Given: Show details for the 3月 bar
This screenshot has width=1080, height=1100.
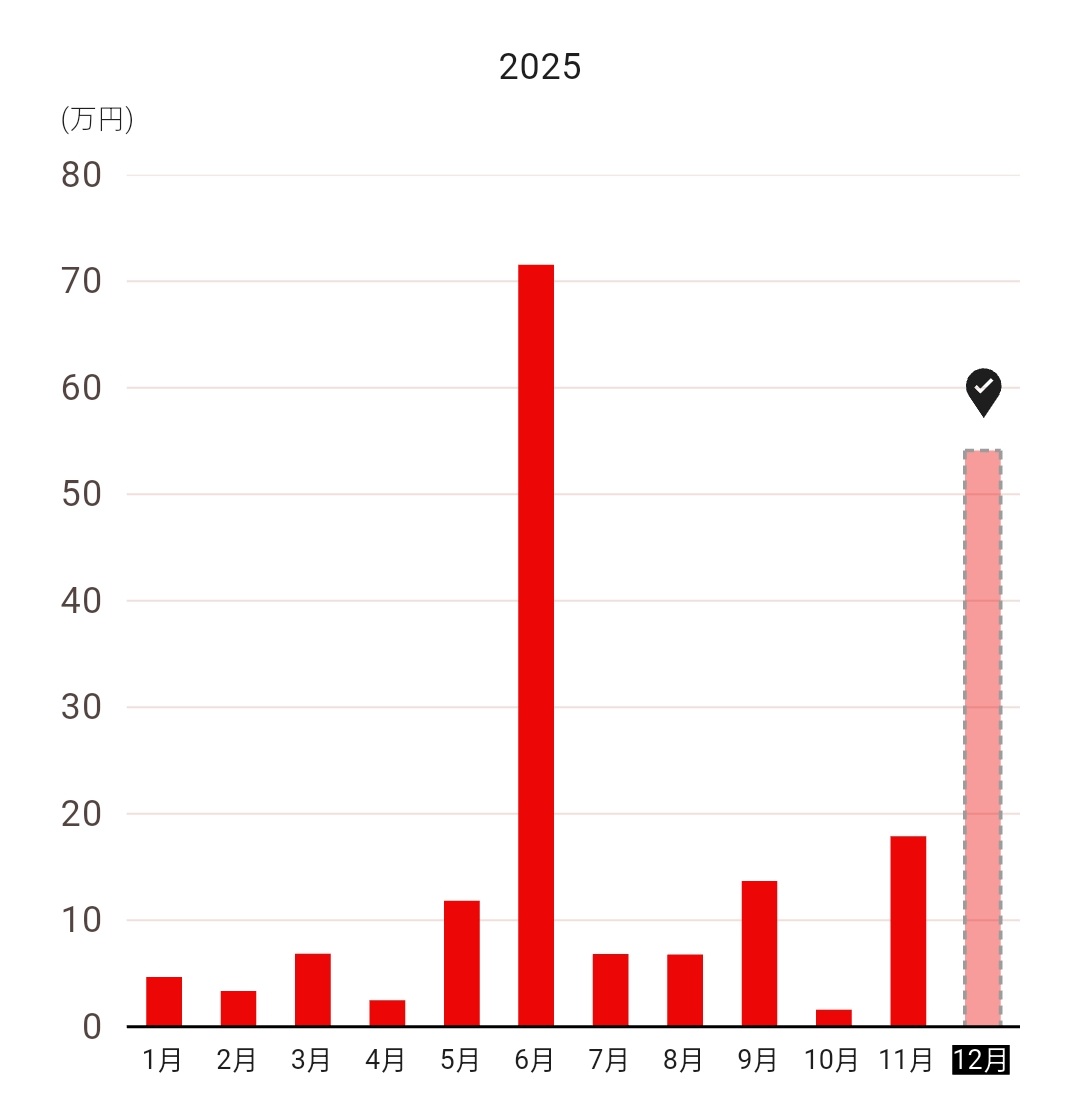Looking at the screenshot, I should [x=313, y=990].
